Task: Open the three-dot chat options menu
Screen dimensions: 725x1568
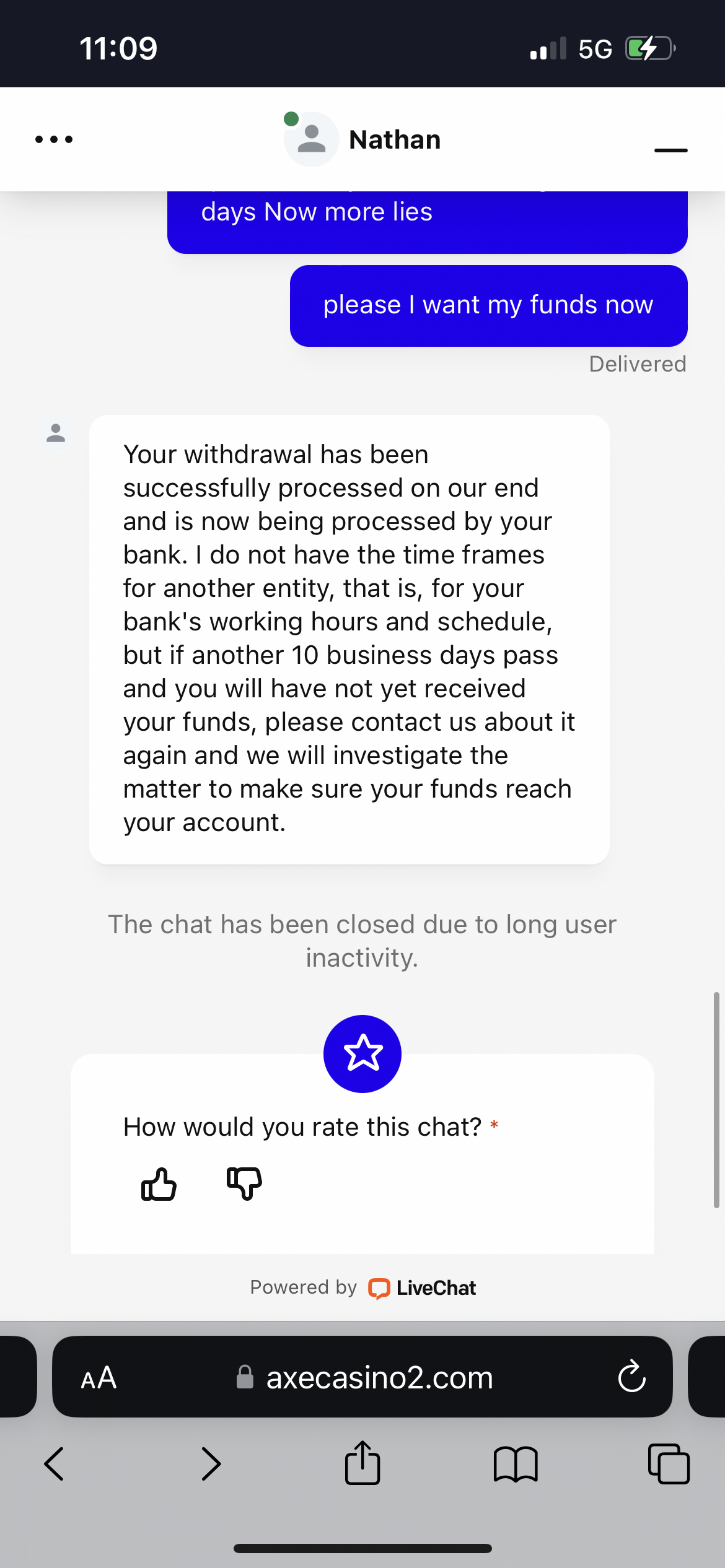Action: pyautogui.click(x=54, y=139)
